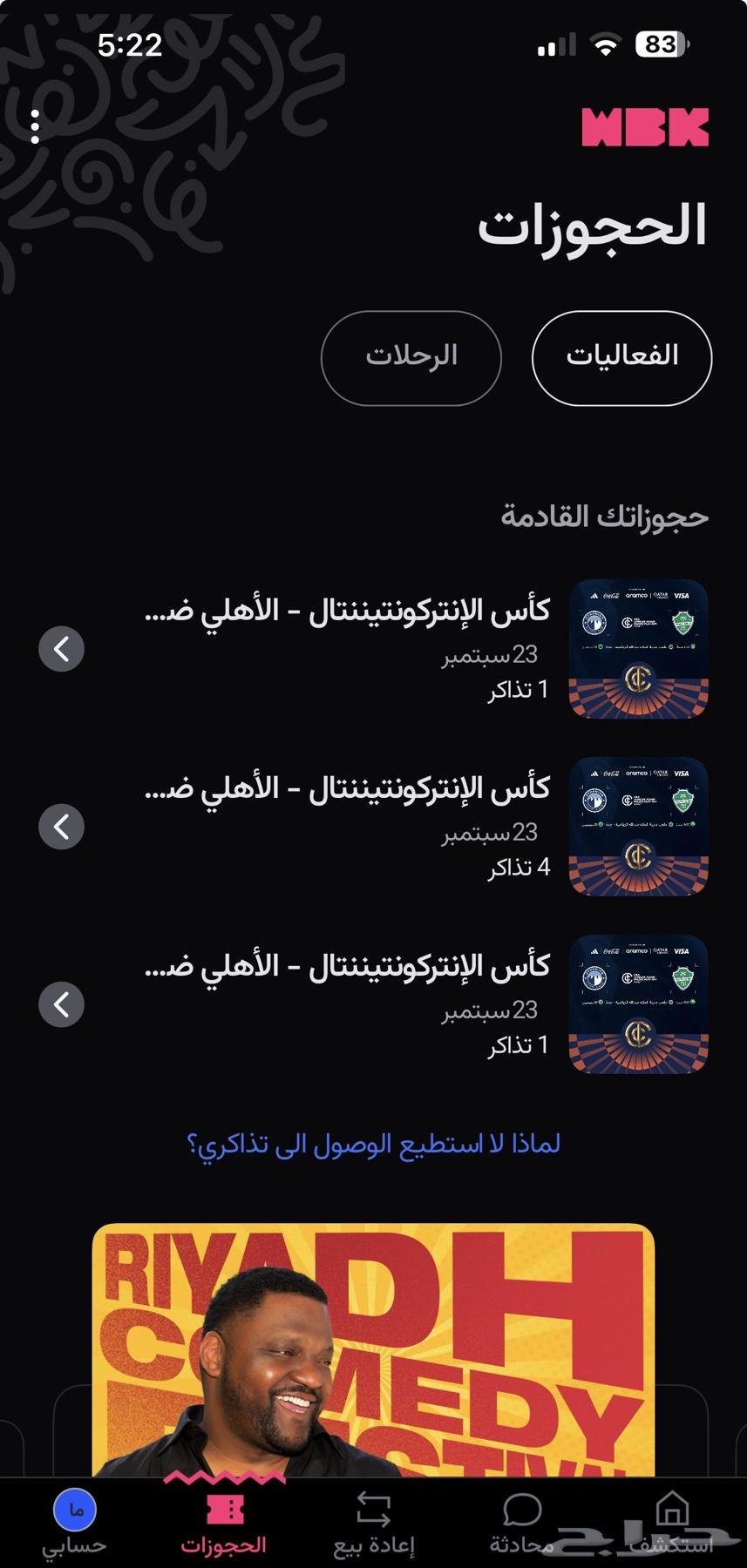Open link لماذا لا استطيع الوصول الى تذاكري؟

click(x=371, y=1142)
